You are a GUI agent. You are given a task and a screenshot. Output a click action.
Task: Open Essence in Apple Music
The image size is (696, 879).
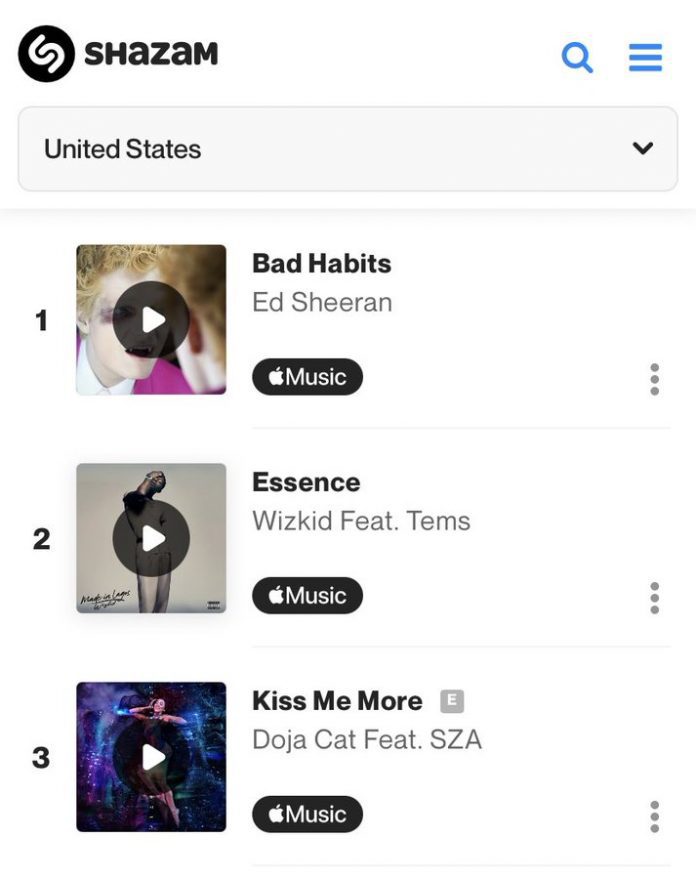coord(307,595)
